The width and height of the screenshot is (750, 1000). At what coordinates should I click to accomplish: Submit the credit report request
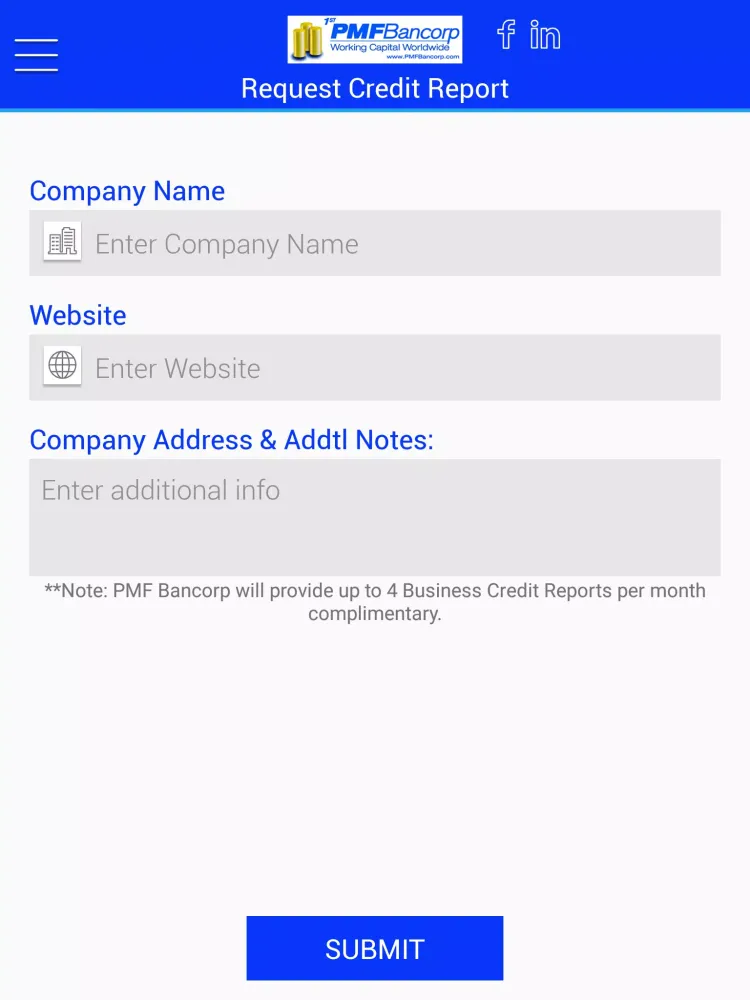(x=375, y=948)
